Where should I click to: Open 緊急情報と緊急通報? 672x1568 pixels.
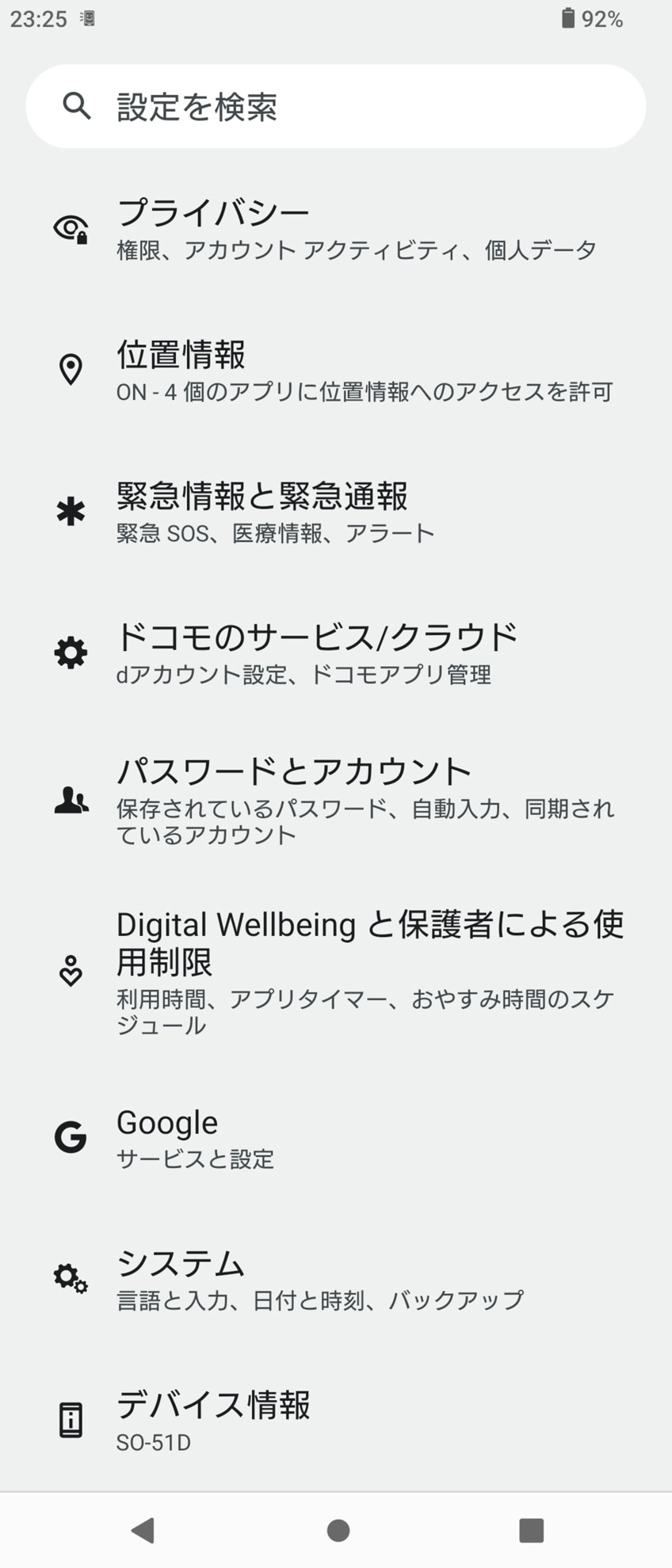tap(336, 512)
